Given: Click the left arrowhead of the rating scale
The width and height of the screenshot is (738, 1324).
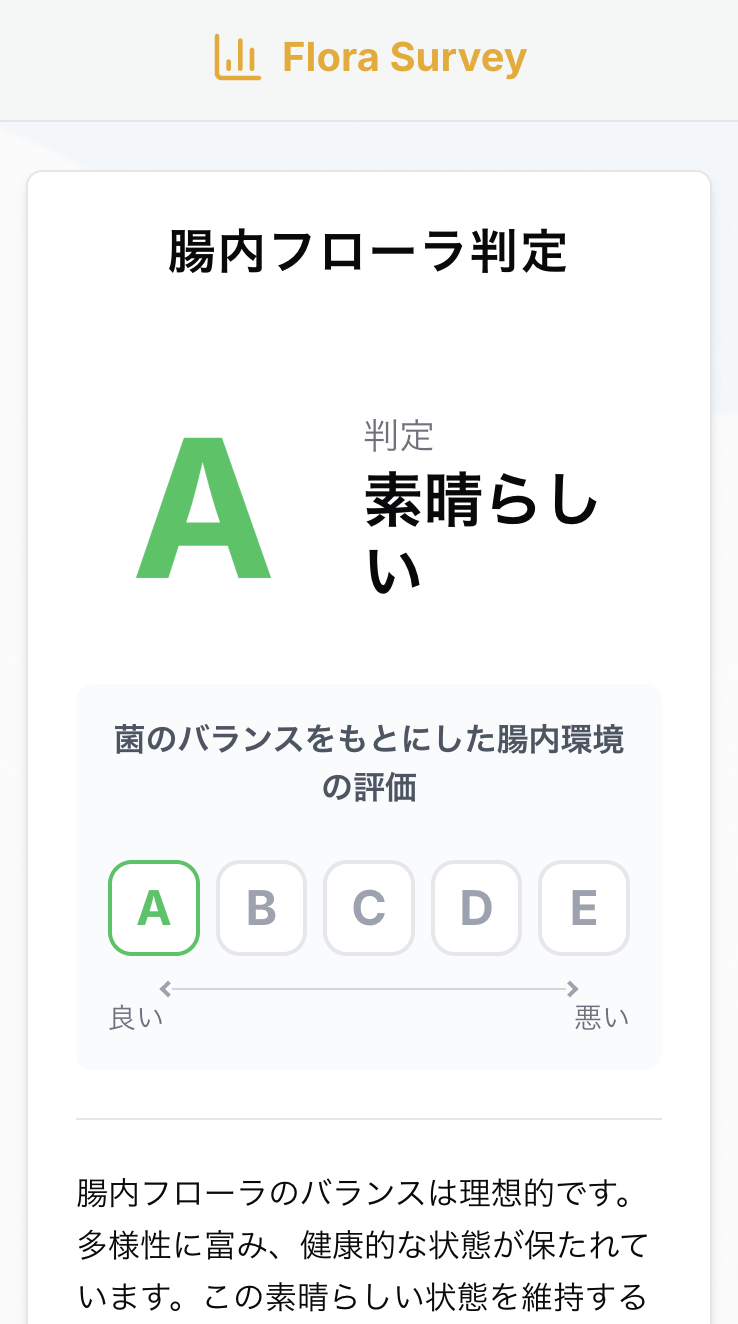Looking at the screenshot, I should click(166, 988).
